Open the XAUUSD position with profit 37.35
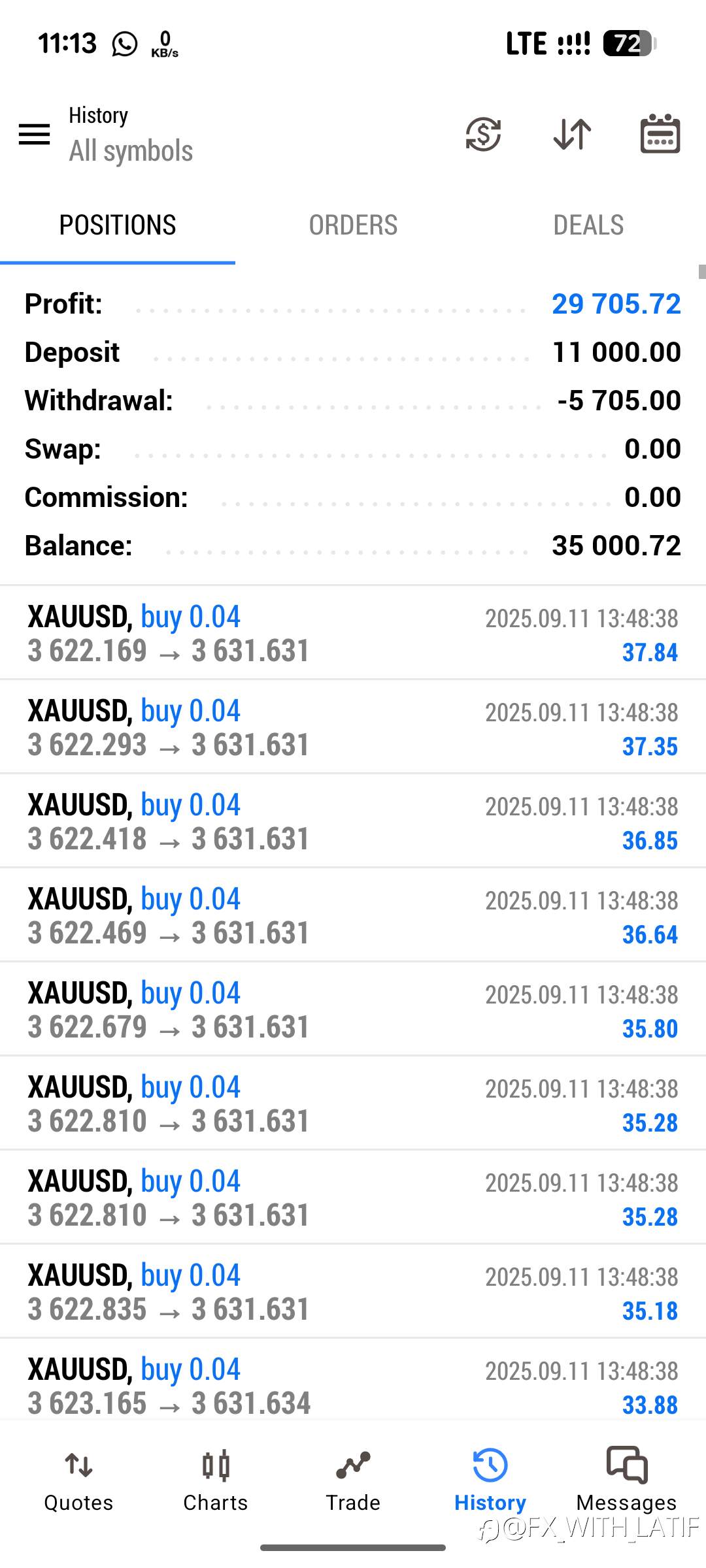 [x=353, y=727]
